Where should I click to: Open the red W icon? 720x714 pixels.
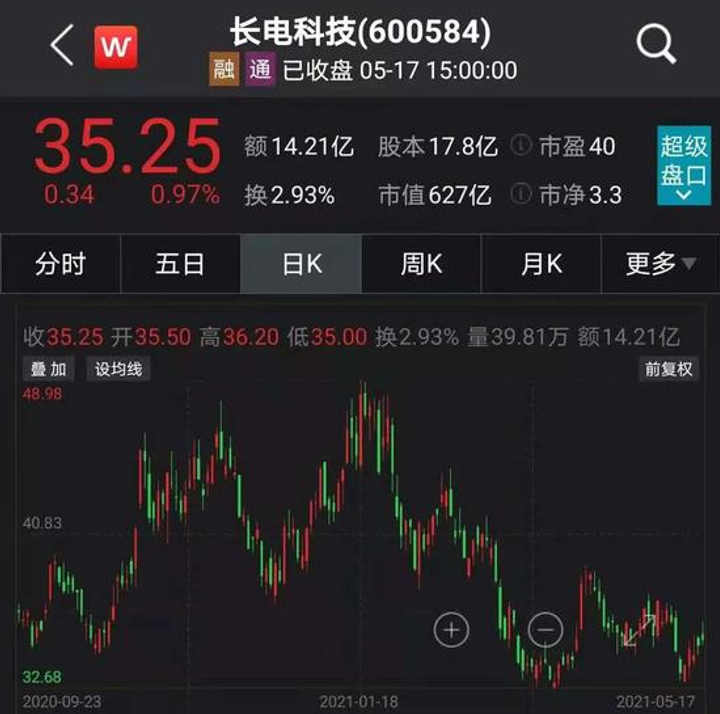(116, 47)
